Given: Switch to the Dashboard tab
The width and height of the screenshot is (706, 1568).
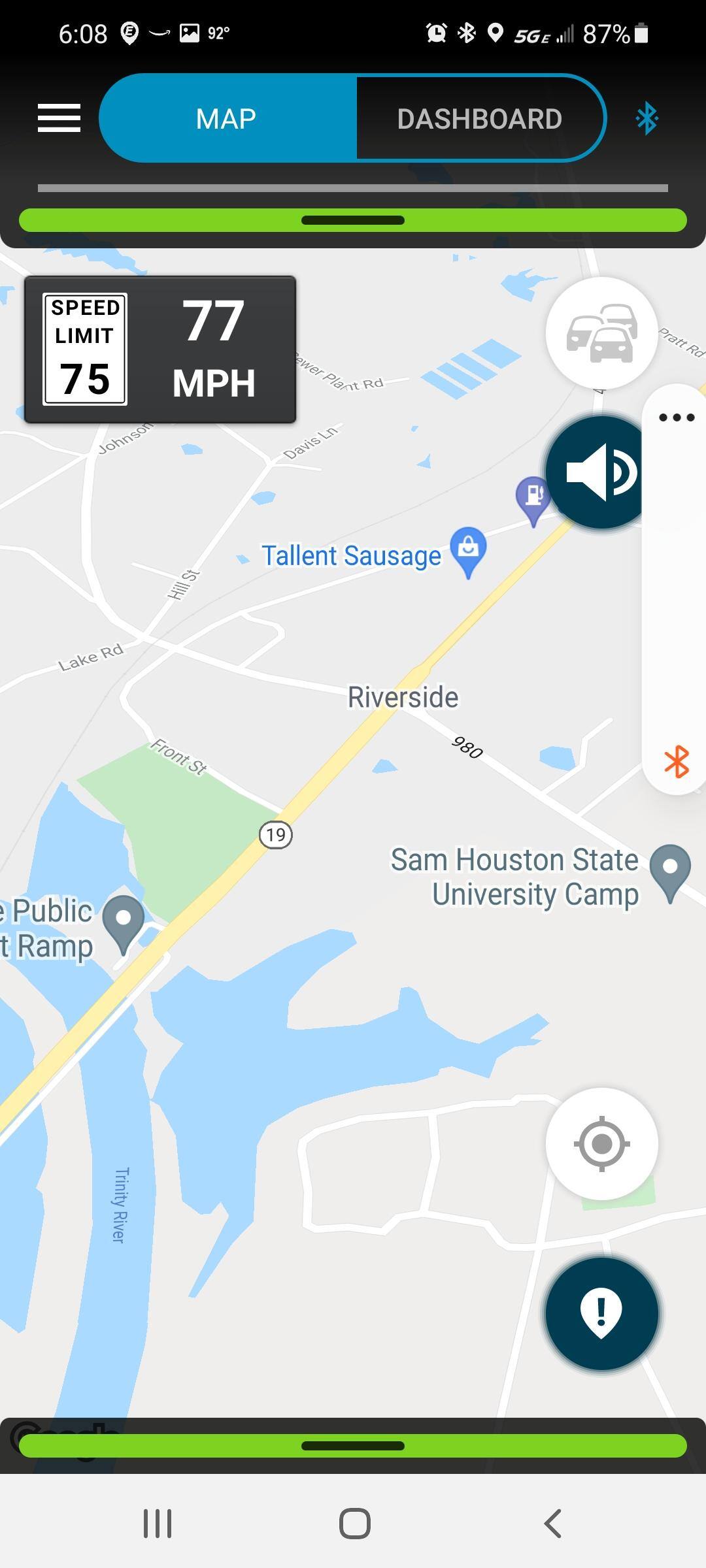Looking at the screenshot, I should coord(479,118).
